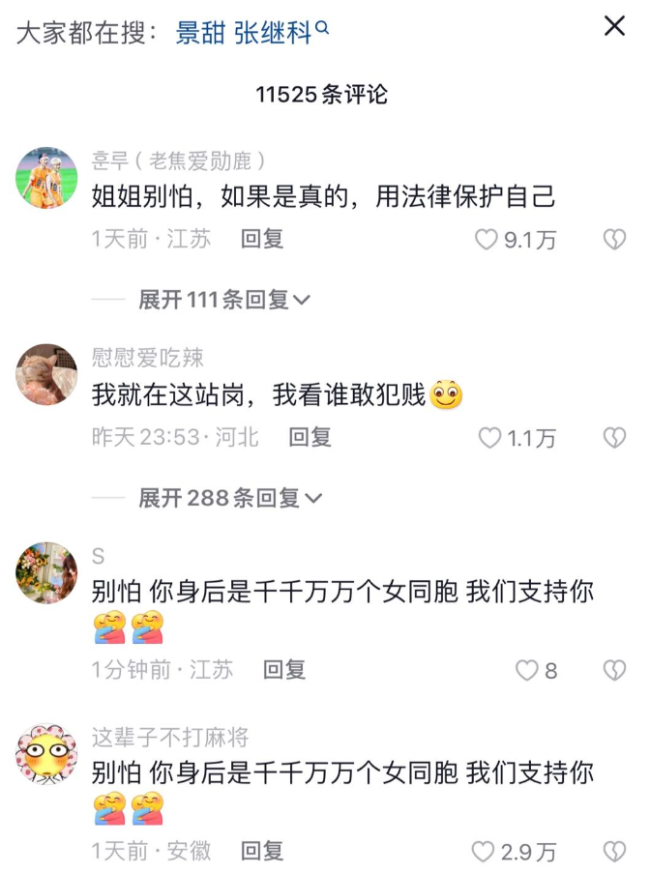Dislike 慰慰爱吃辣's comment
Viewport: 650px width, 873px height.
click(x=614, y=438)
